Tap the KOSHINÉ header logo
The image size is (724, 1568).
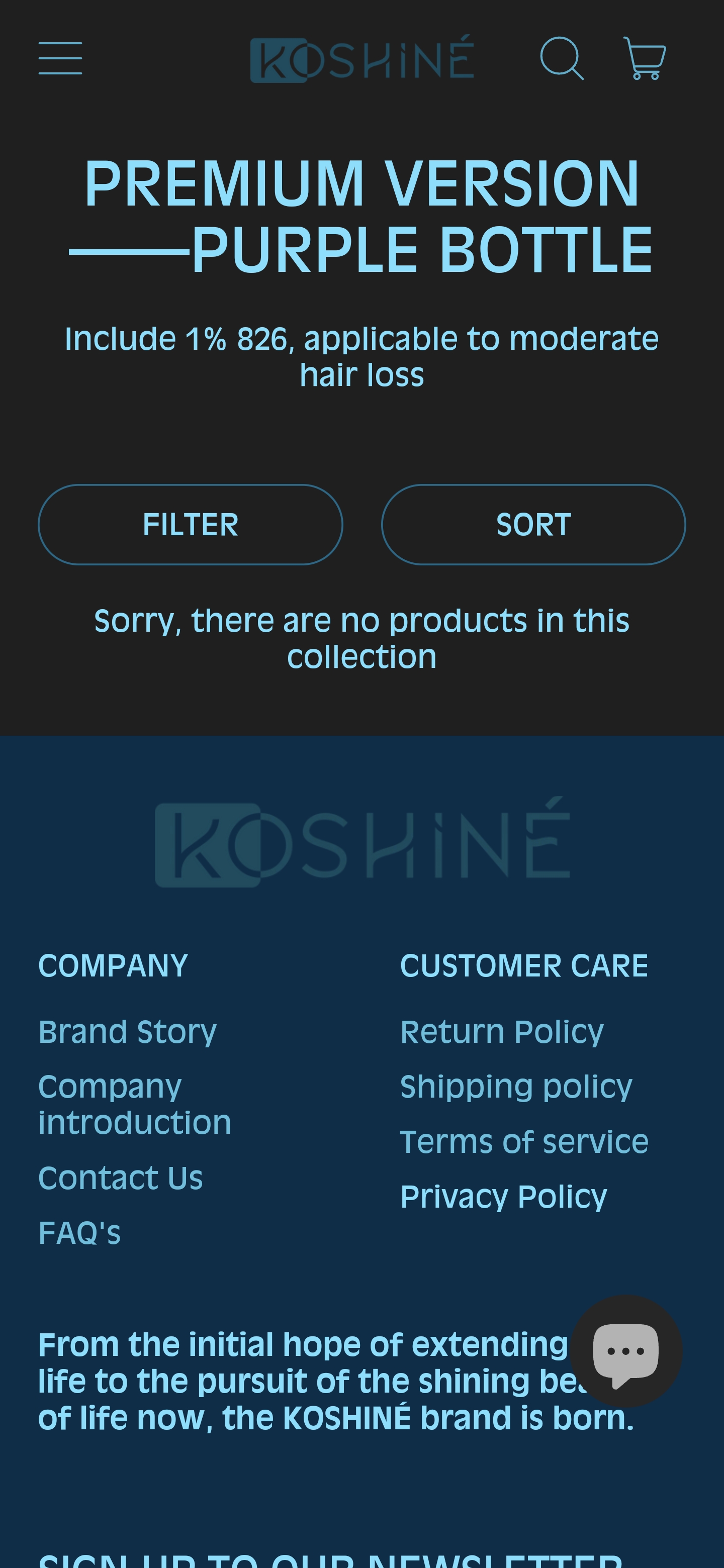361,59
